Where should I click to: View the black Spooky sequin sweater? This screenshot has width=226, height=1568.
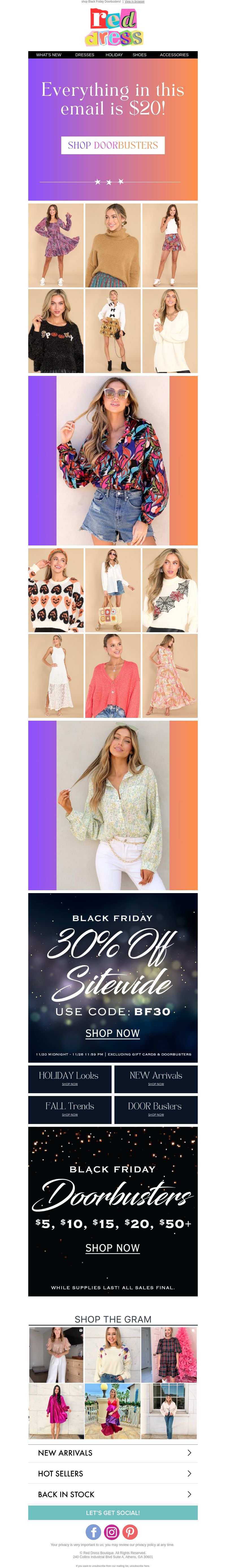pyautogui.click(x=56, y=331)
